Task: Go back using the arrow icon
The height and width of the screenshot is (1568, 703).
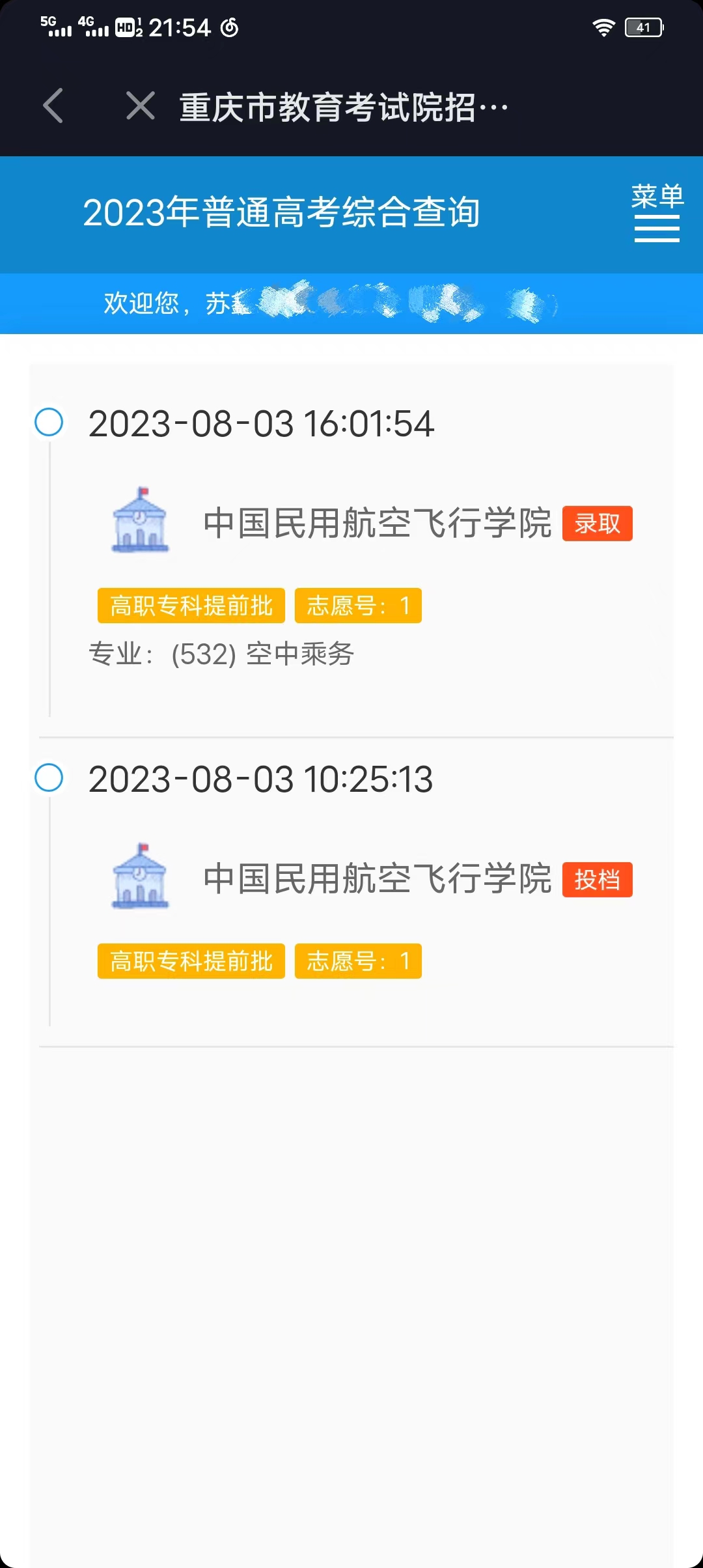Action: point(53,106)
